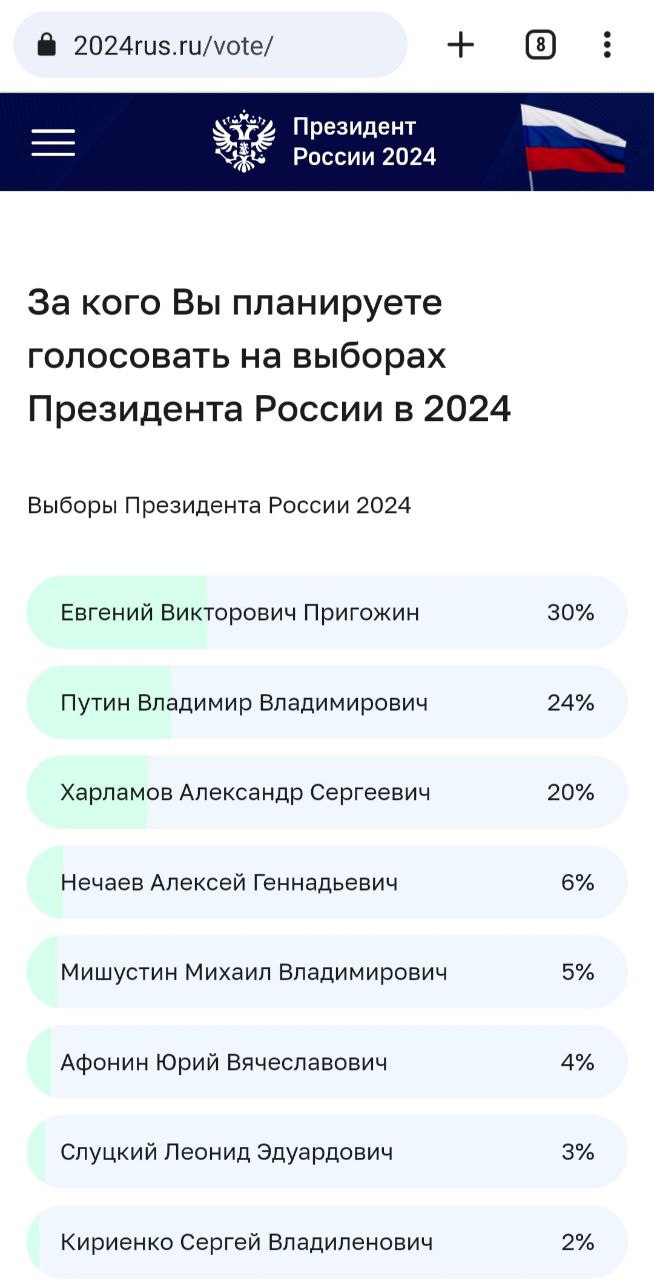Open the site's hamburger menu
The image size is (654, 1280).
point(53,143)
